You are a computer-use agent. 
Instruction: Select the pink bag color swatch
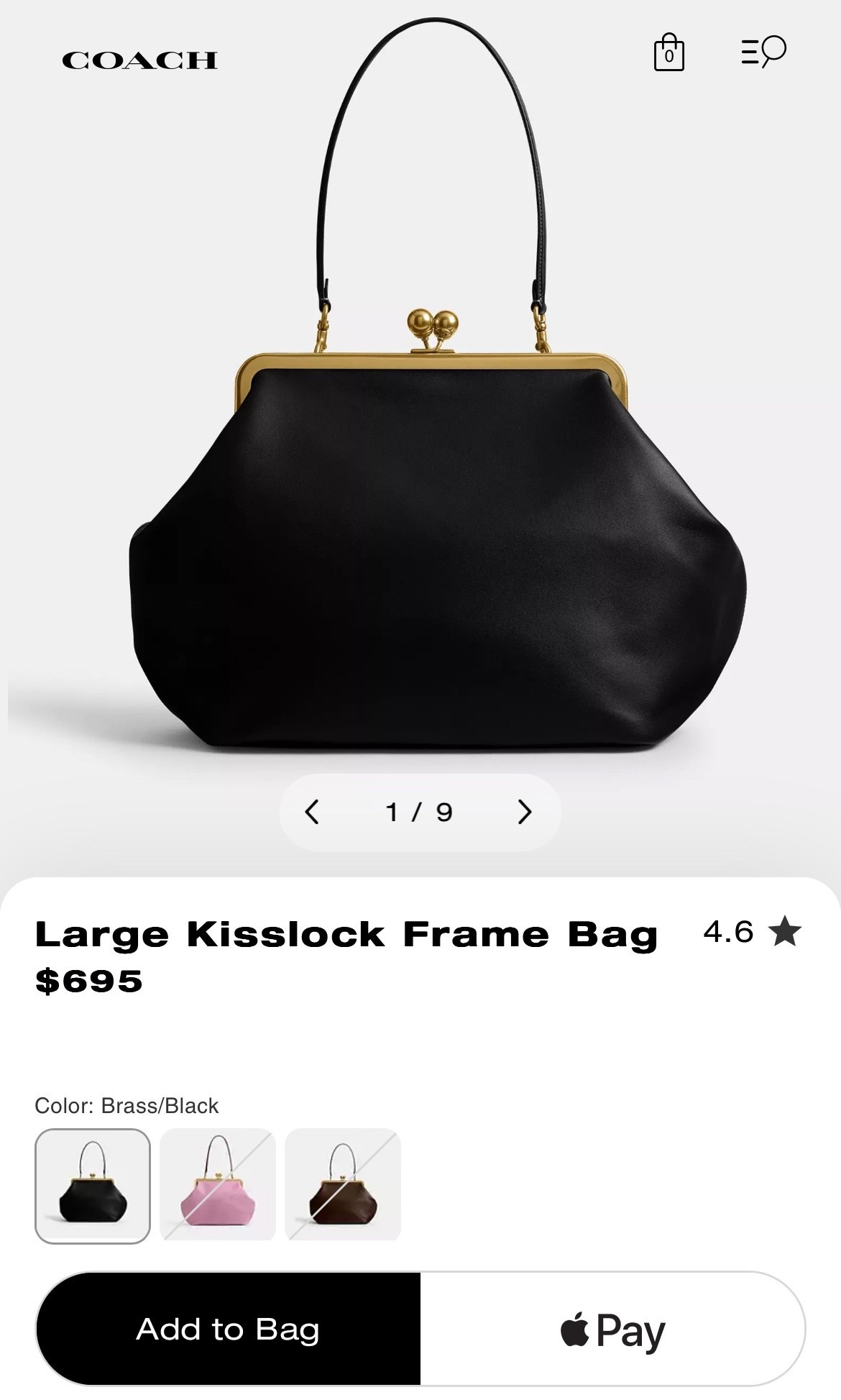pyautogui.click(x=218, y=1186)
